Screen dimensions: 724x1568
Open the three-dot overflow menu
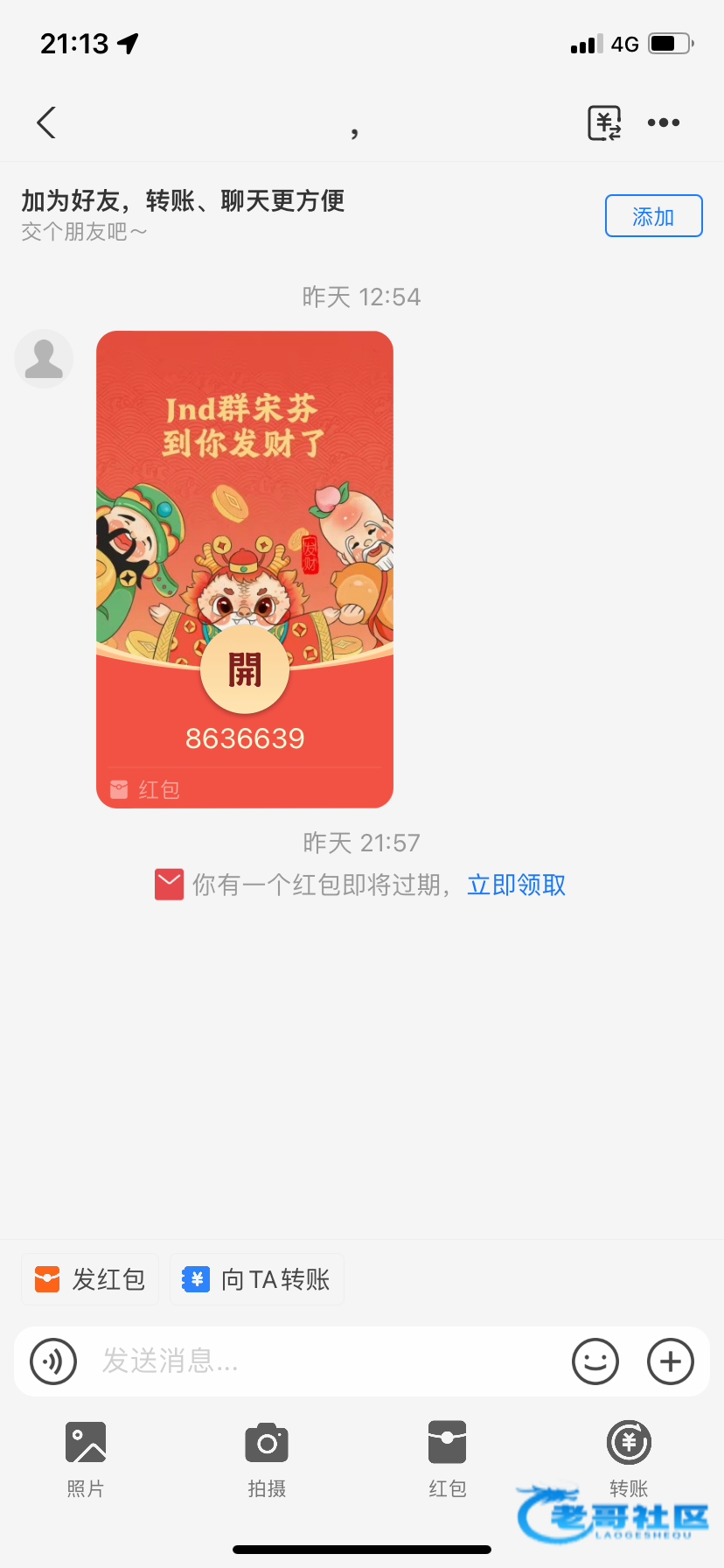pos(664,122)
